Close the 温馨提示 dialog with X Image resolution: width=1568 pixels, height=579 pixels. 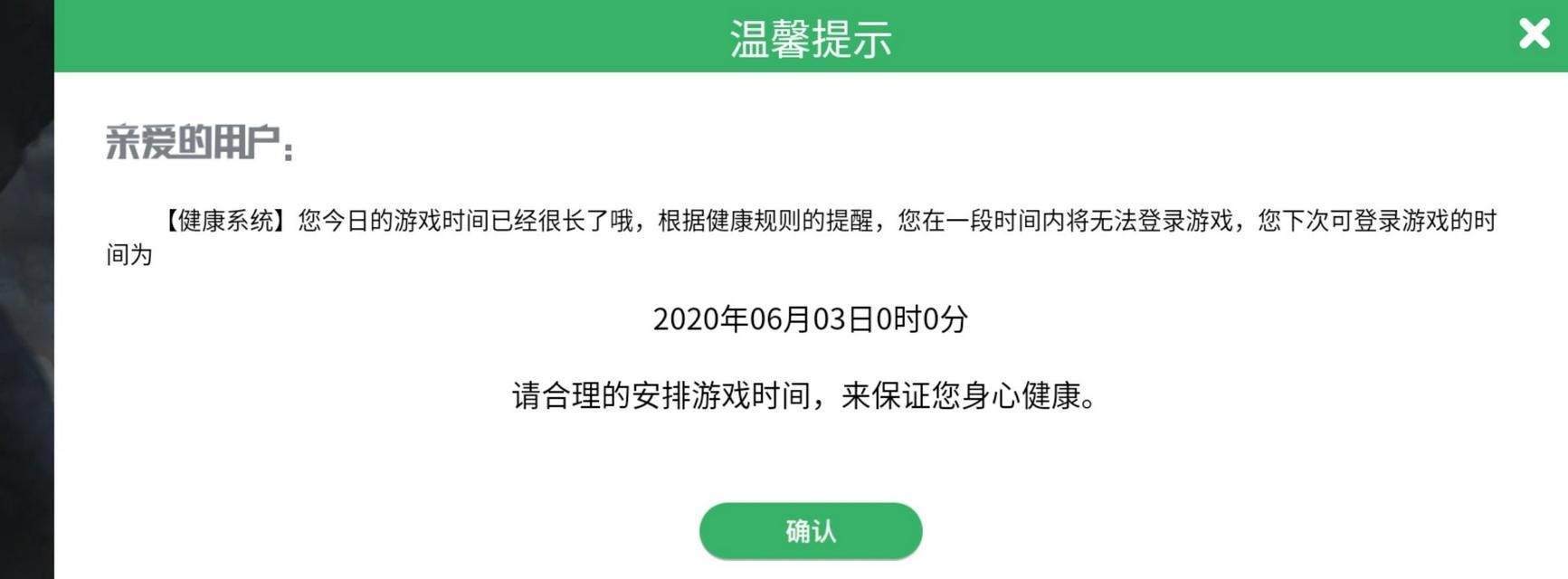tap(1534, 34)
